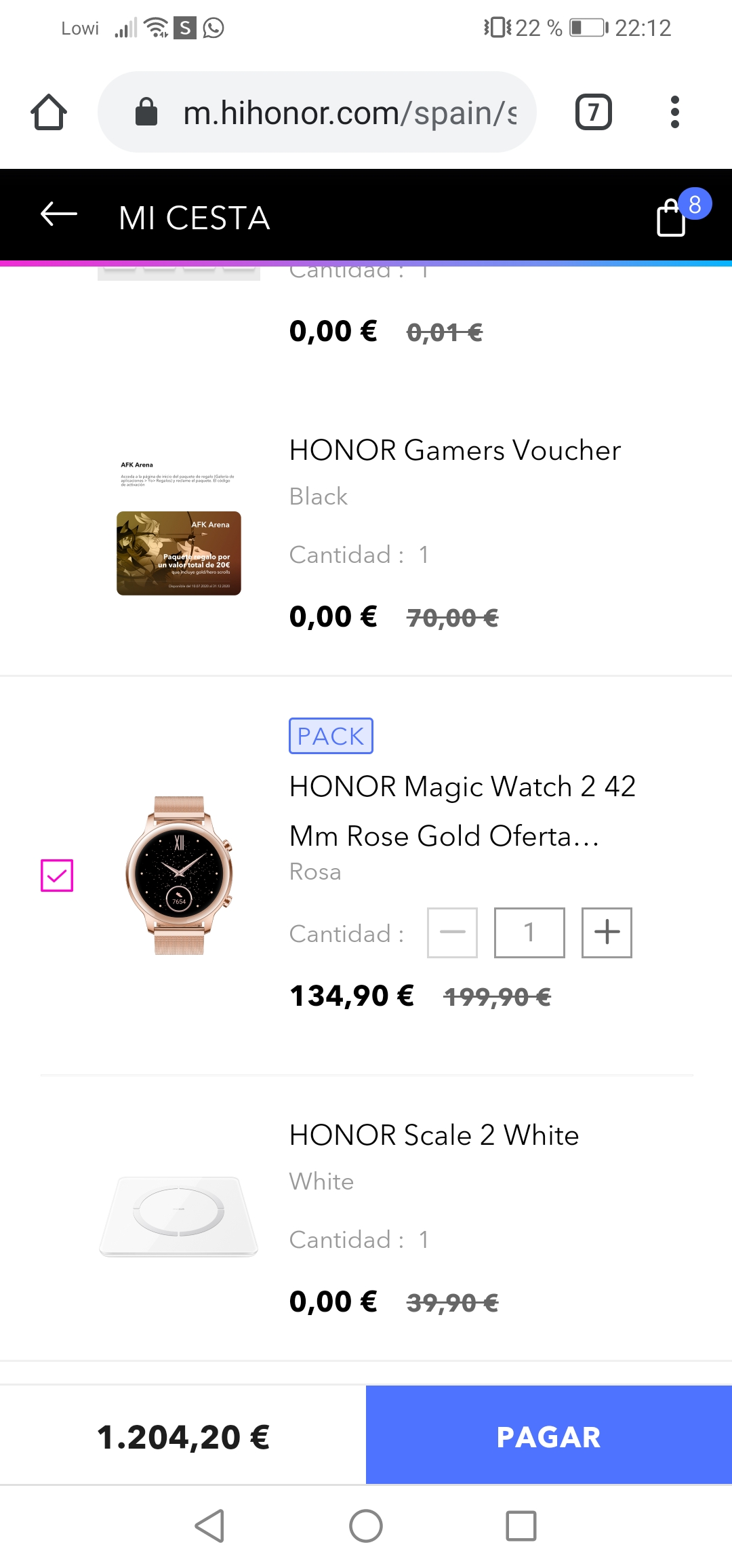Open the browser tab switcher showing 7

point(593,113)
